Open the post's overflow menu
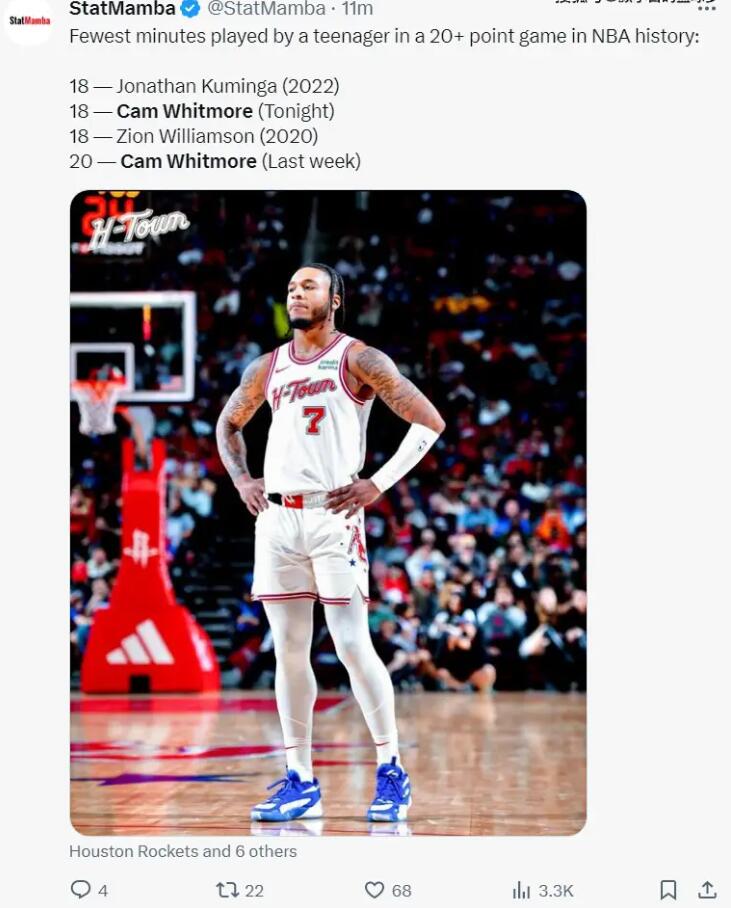 click(706, 6)
